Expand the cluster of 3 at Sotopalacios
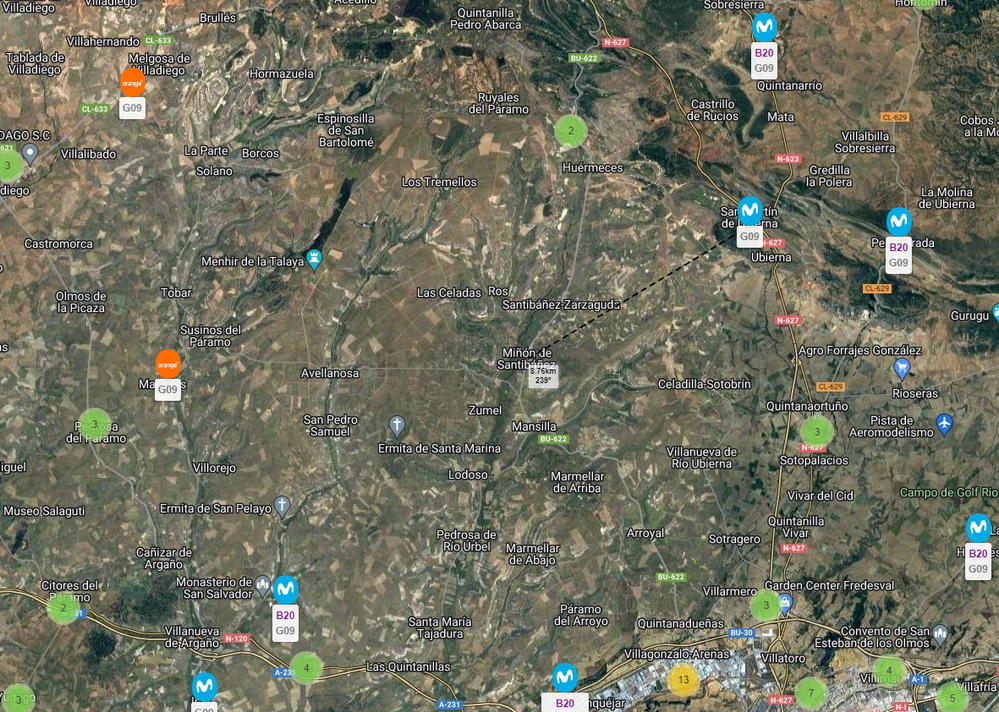 pyautogui.click(x=817, y=432)
